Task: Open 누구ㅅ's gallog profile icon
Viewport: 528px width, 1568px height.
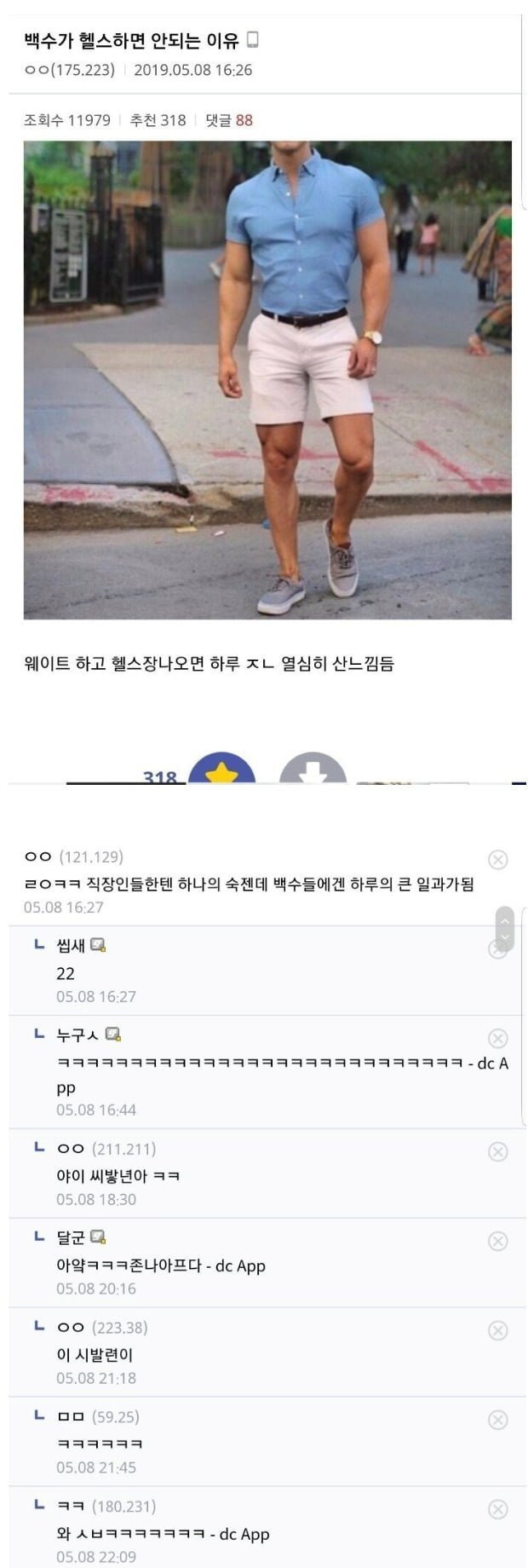Action: [x=113, y=1035]
